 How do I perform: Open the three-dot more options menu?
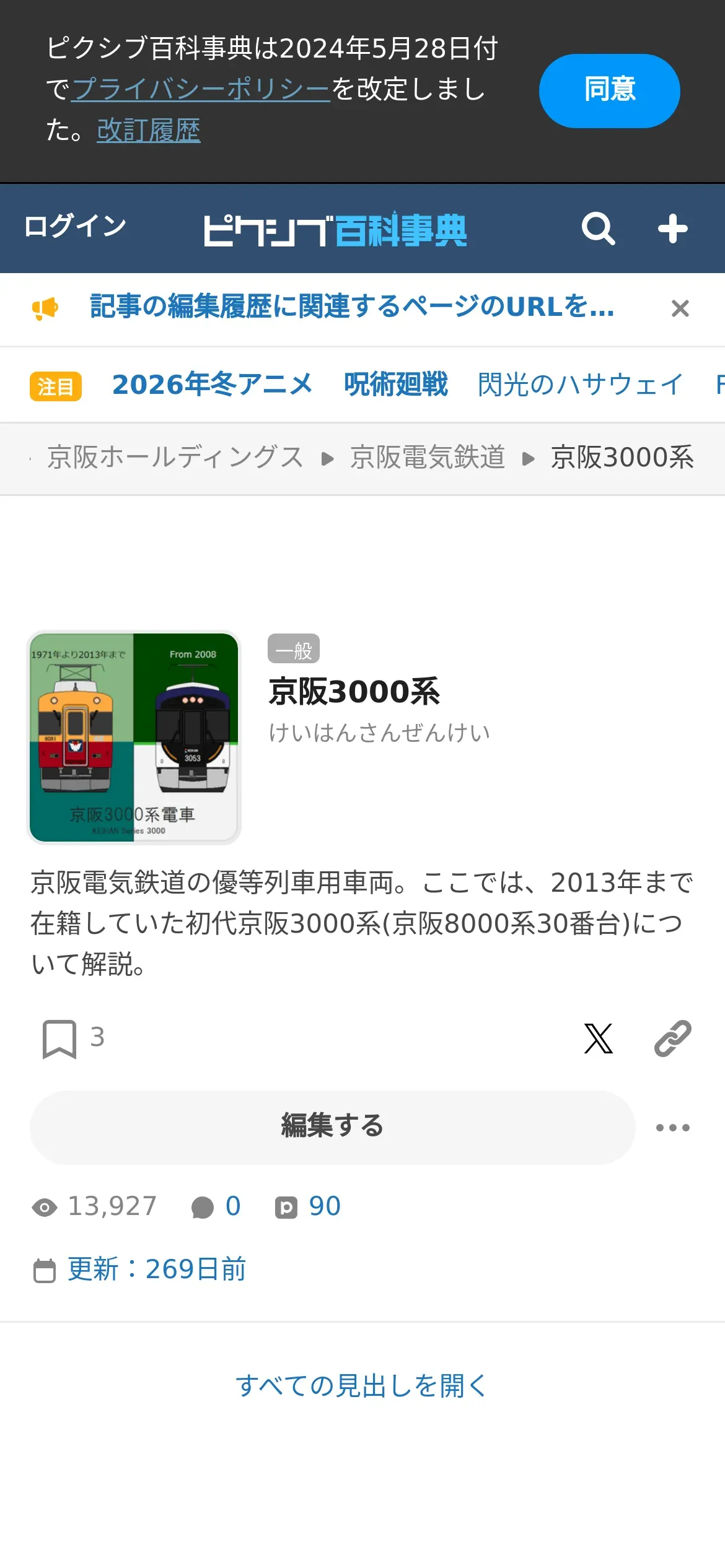pyautogui.click(x=672, y=1128)
